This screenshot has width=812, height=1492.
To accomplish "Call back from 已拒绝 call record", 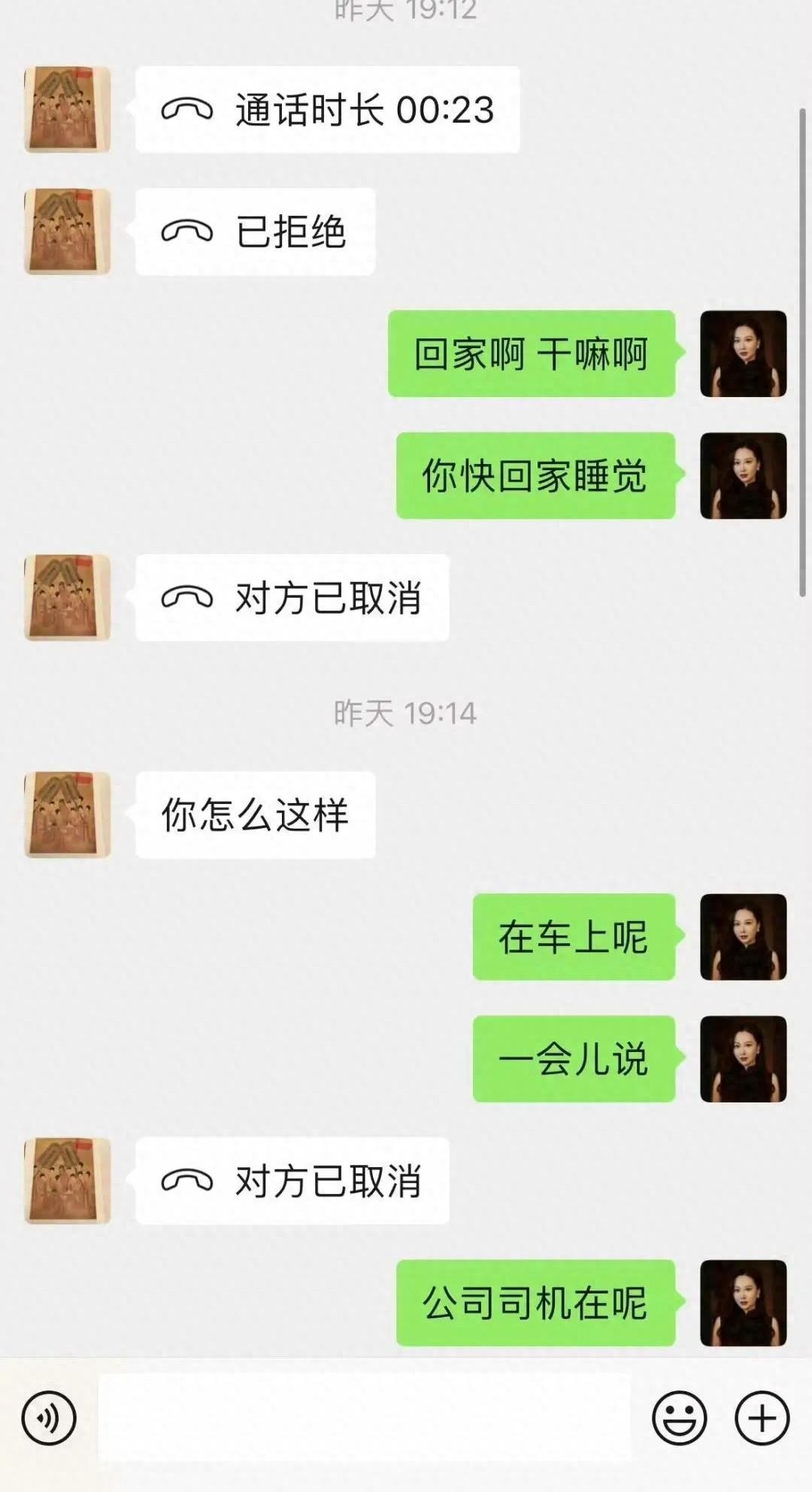I will pos(255,232).
